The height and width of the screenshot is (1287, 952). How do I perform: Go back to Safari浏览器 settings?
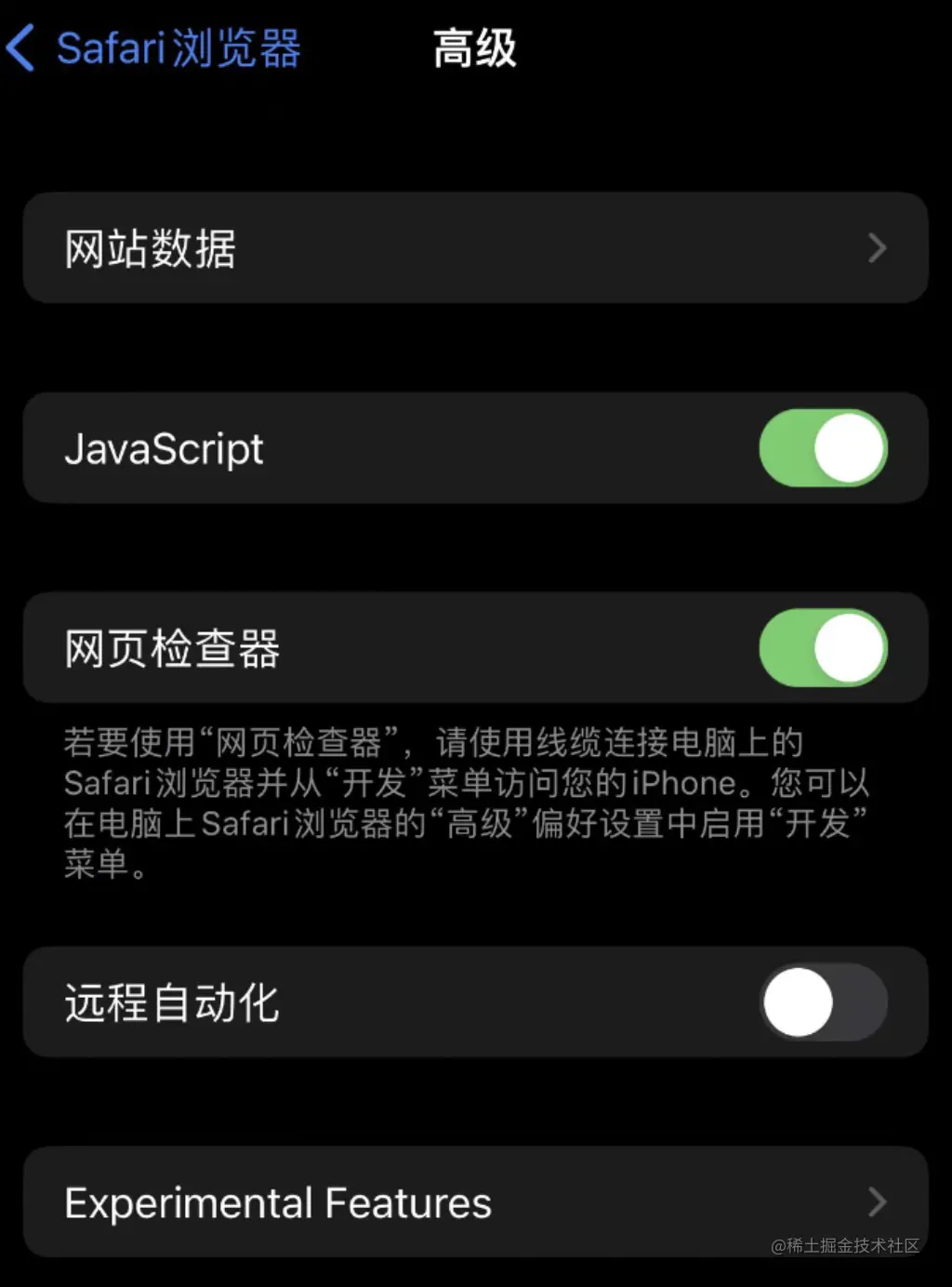153,48
